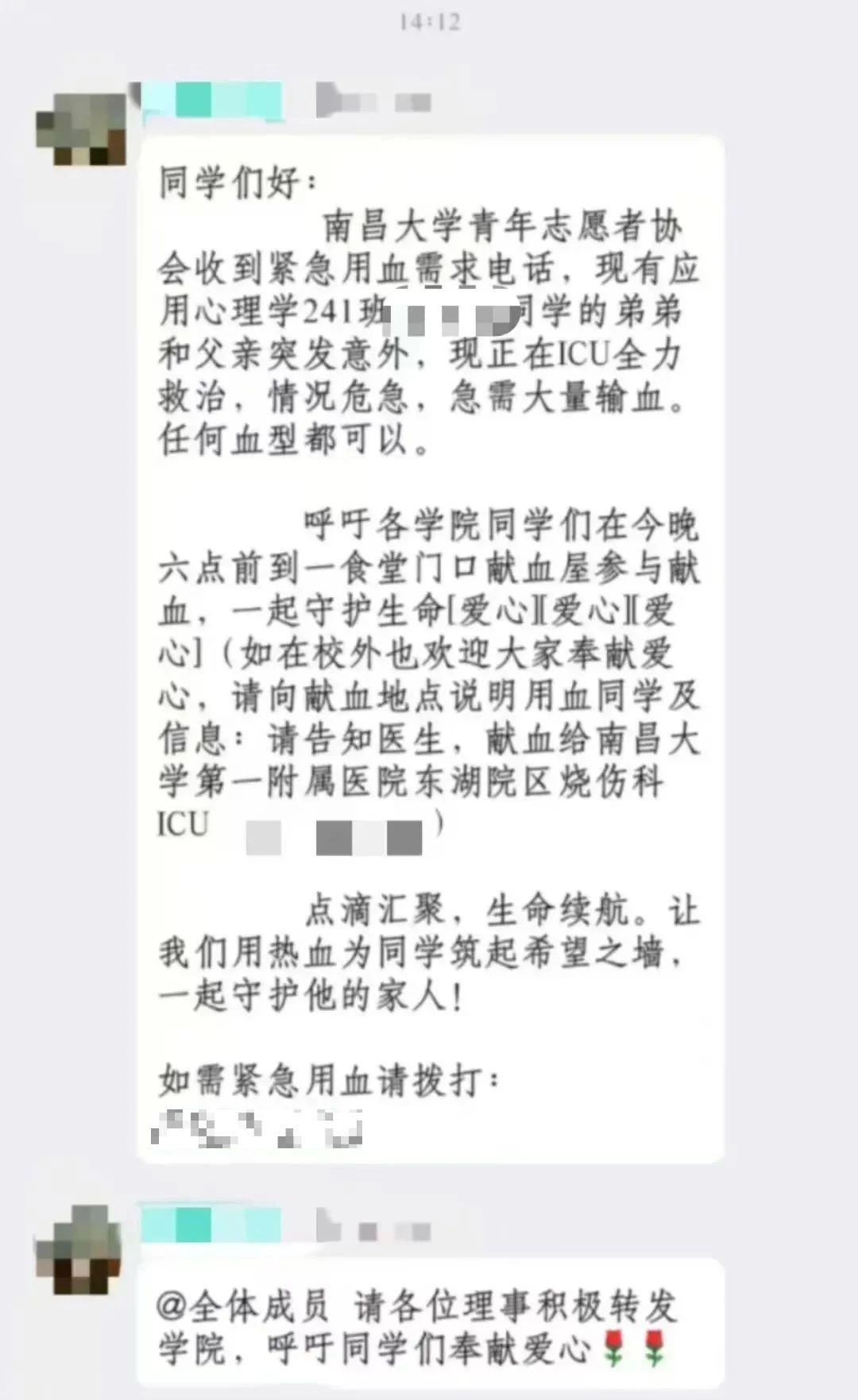
Task: Open sender's avatar beside the blood donation message
Action: tap(83, 131)
